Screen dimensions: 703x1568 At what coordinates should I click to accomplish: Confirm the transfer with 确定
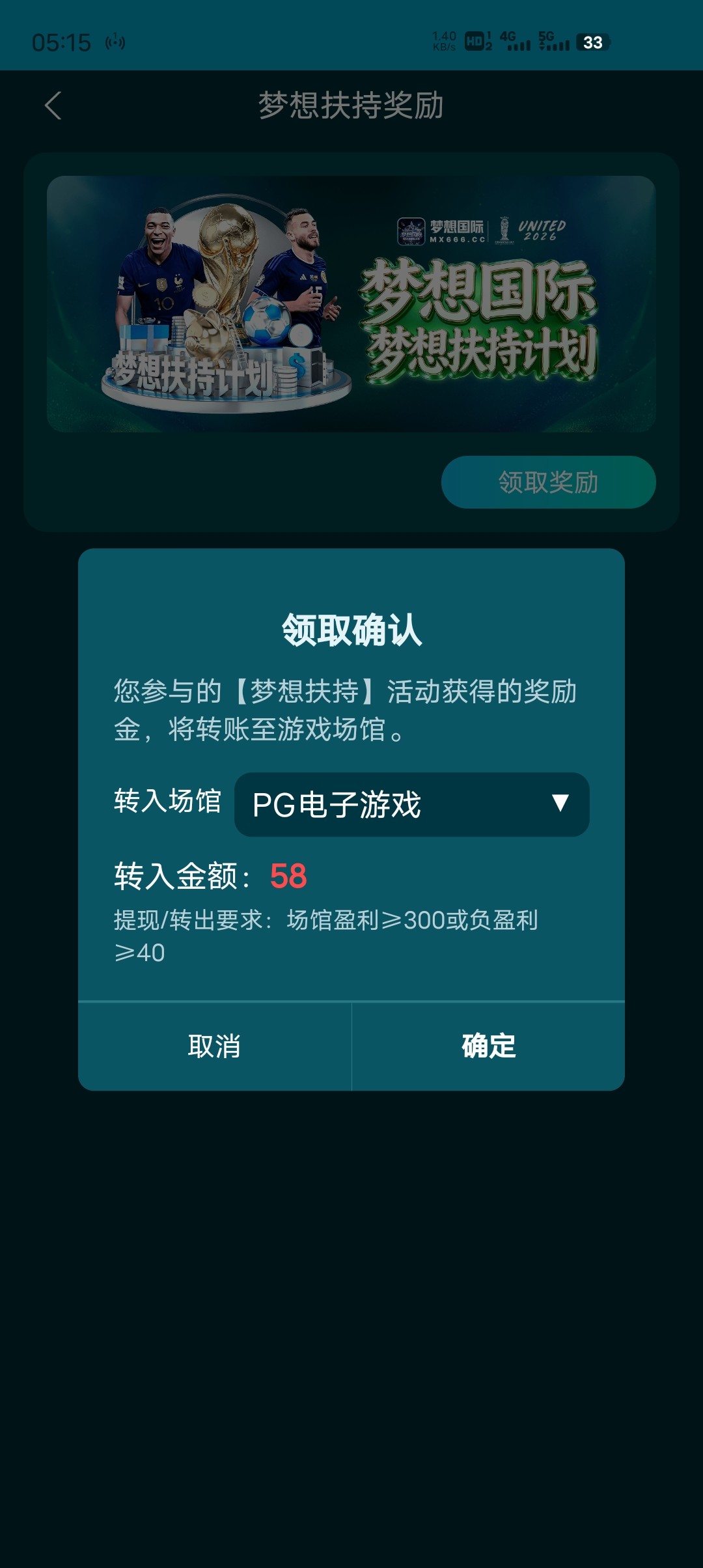click(488, 1046)
